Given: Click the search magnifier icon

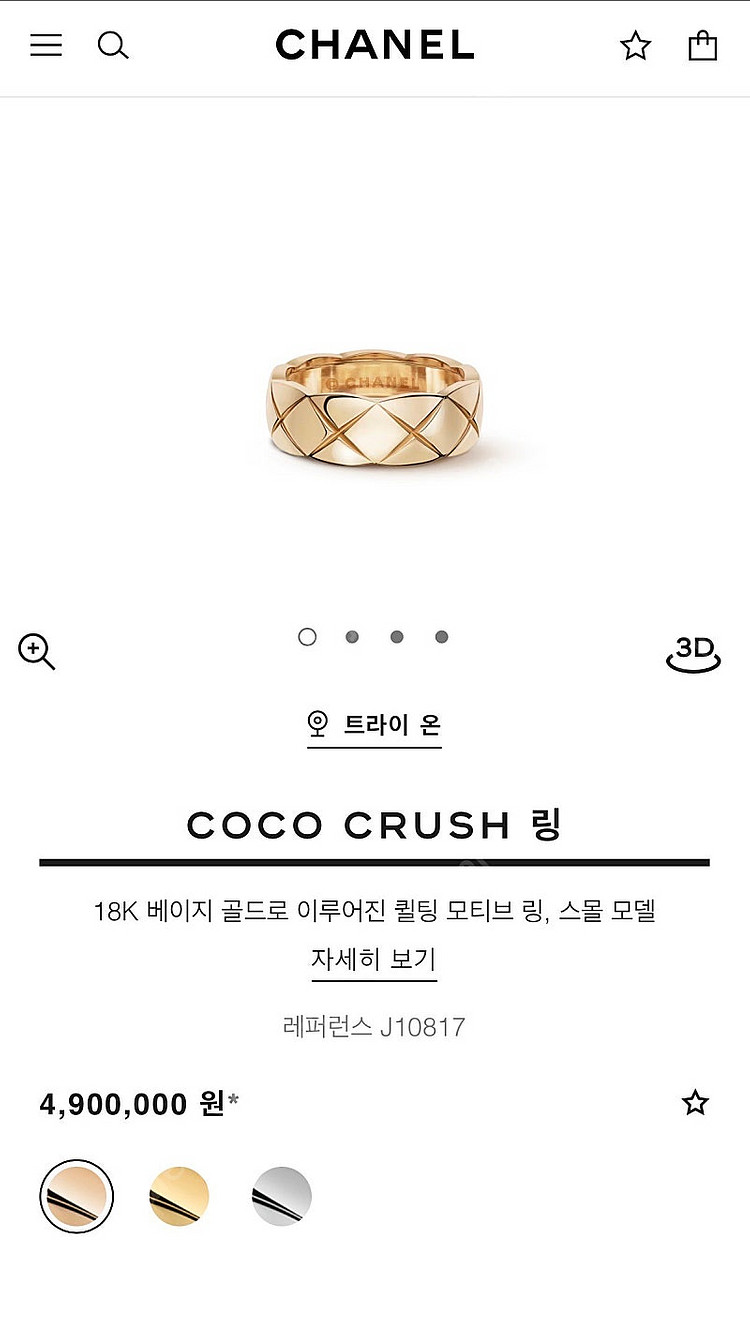Looking at the screenshot, I should coord(114,45).
